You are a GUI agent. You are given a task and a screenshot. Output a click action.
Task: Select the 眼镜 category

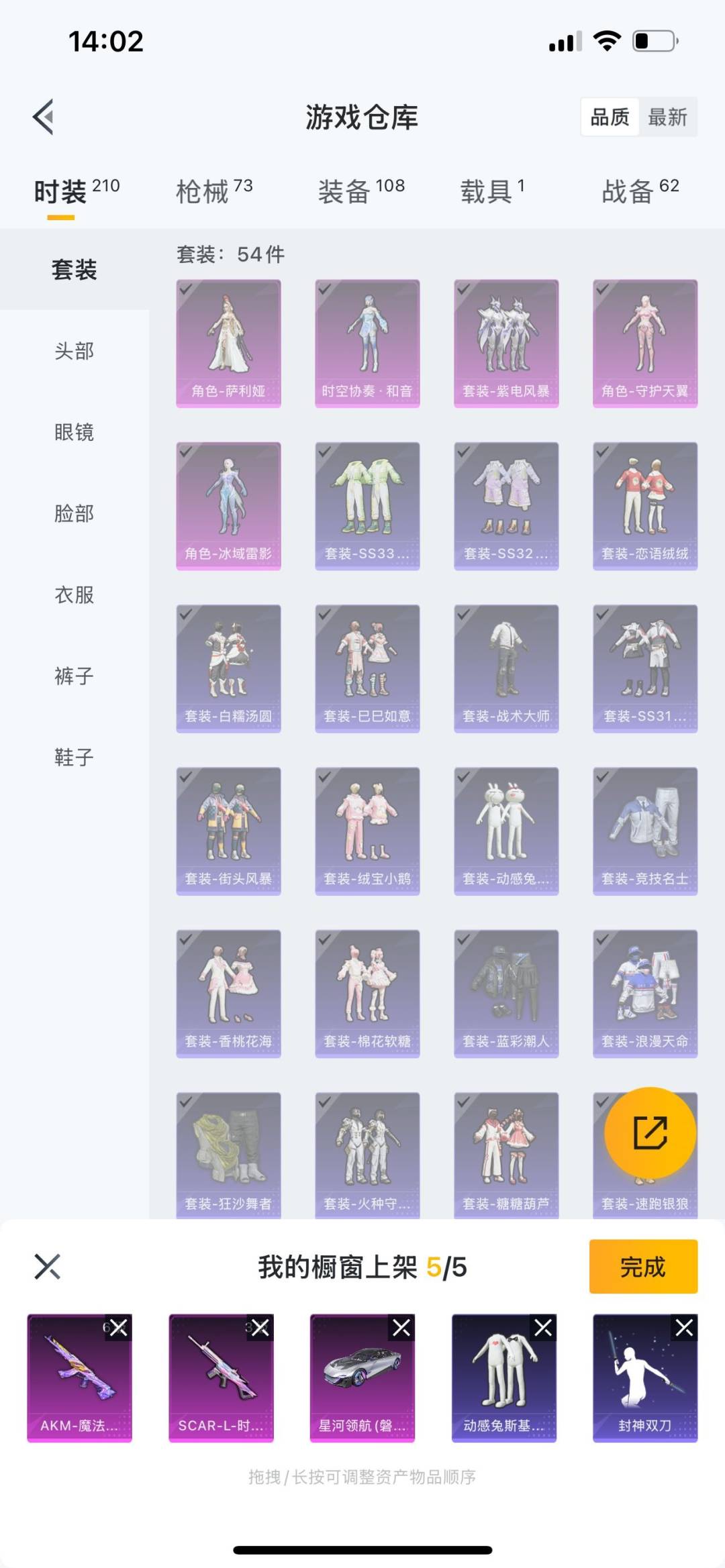coord(74,432)
